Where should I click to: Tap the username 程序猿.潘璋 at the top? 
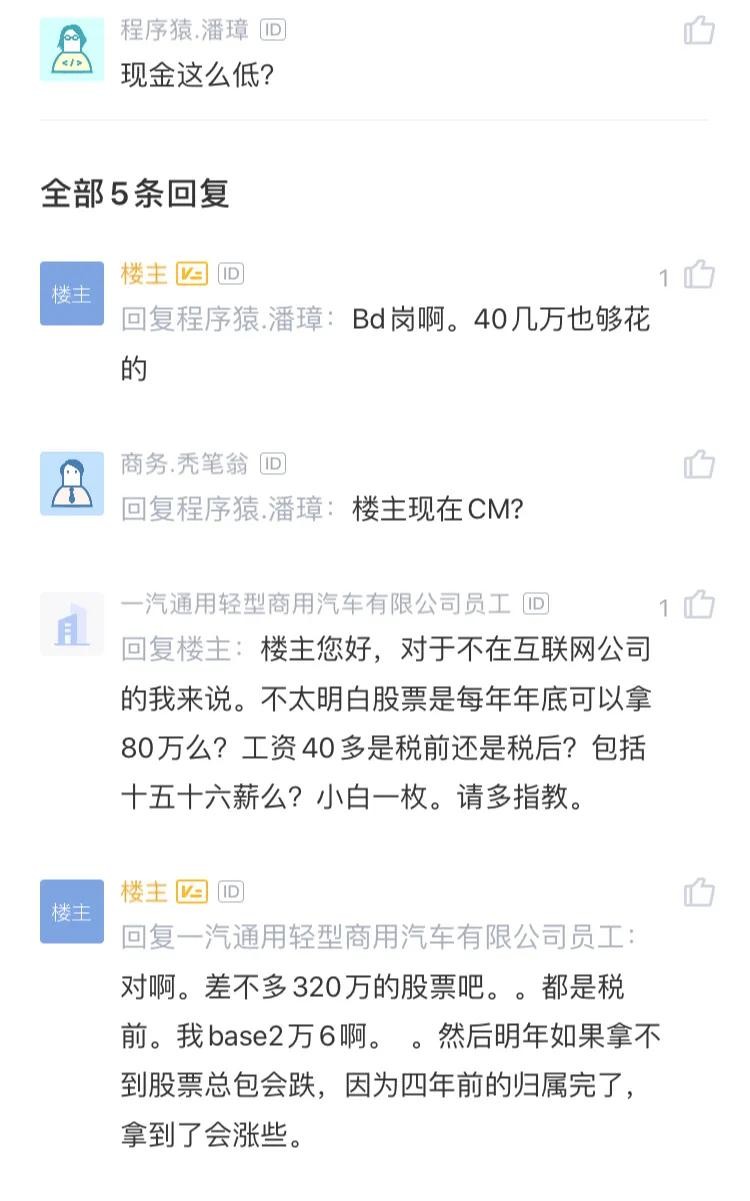pyautogui.click(x=185, y=30)
